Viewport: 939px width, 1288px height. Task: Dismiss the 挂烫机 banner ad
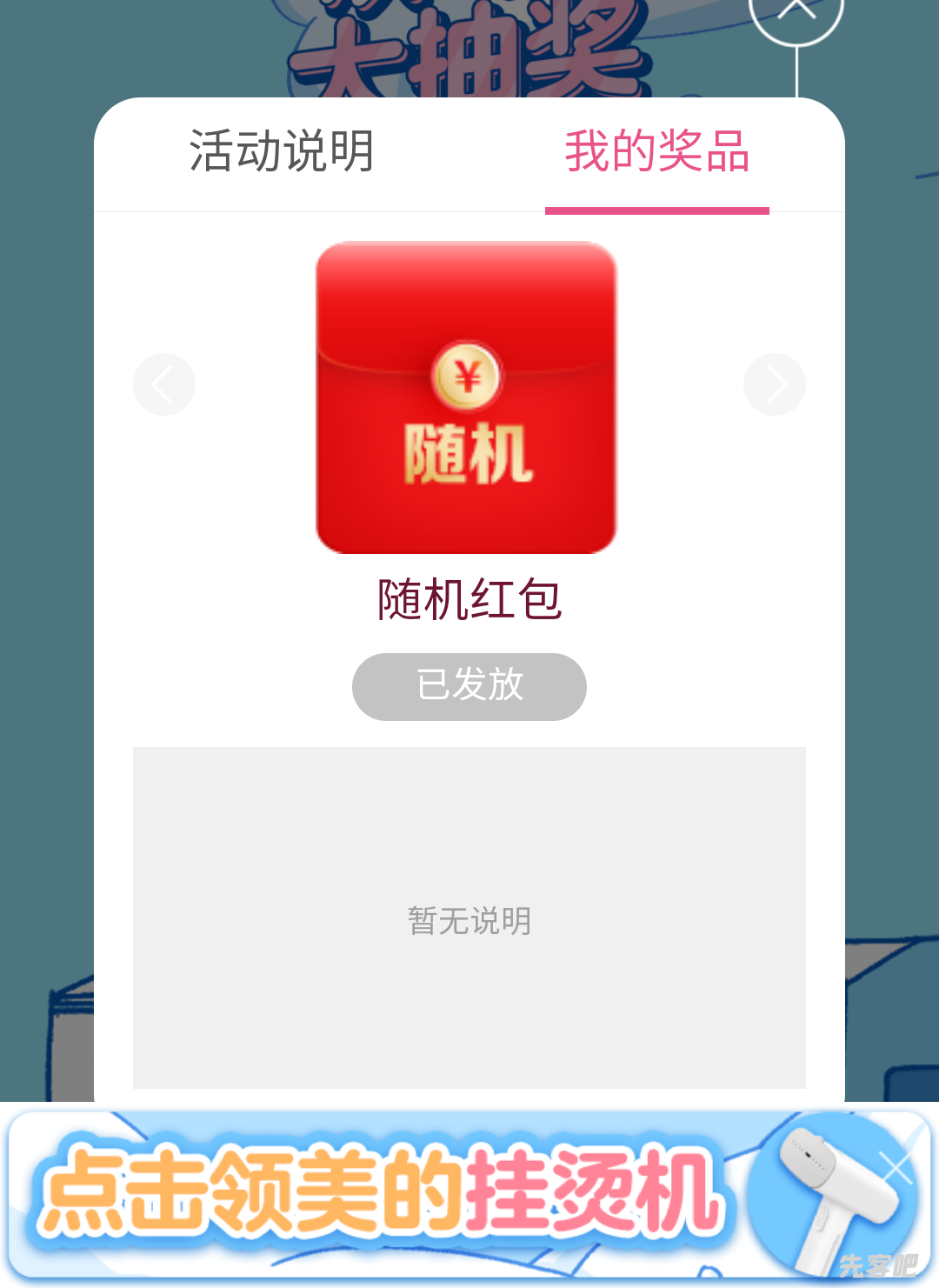pos(896,1167)
